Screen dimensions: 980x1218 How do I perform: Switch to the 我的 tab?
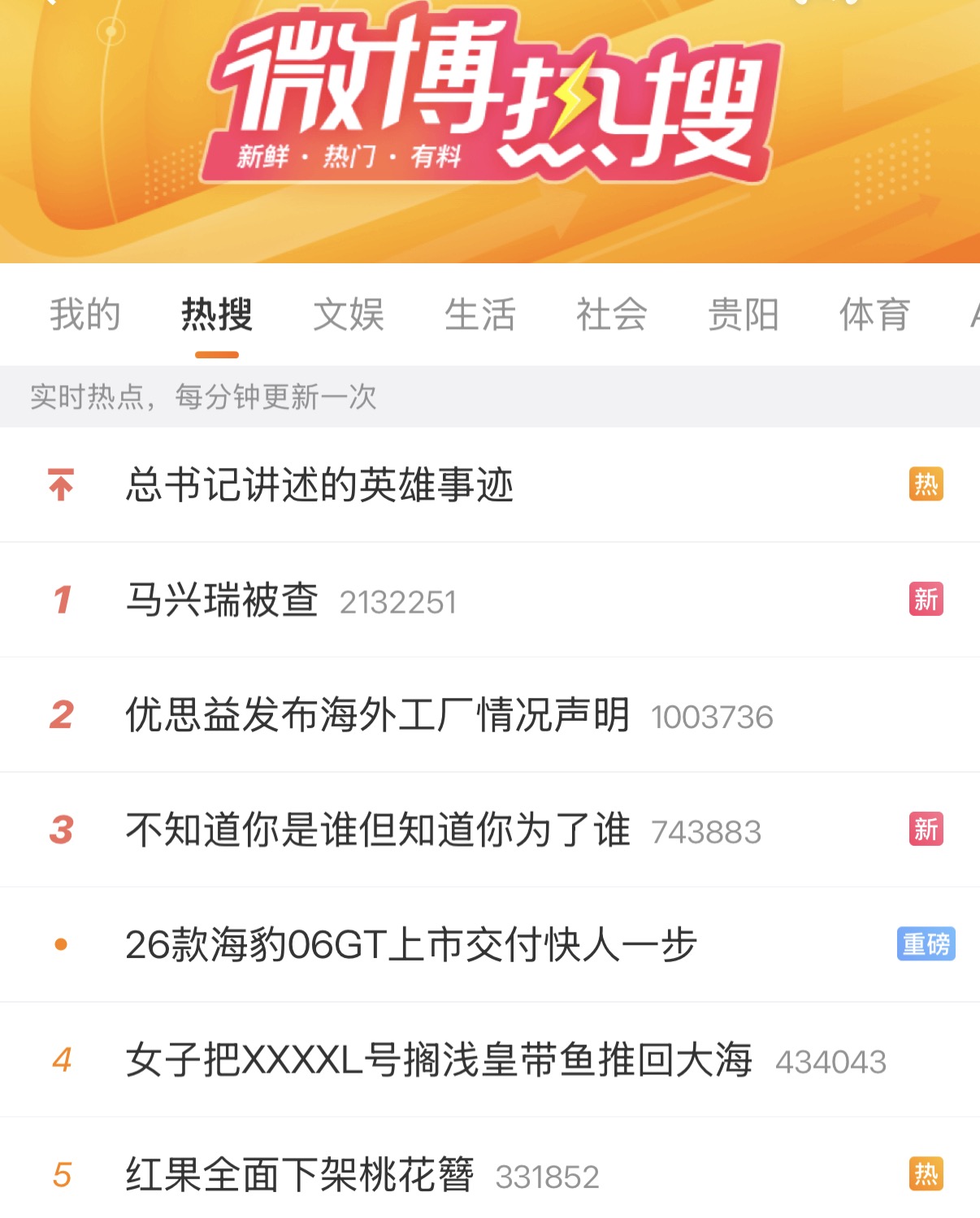click(x=85, y=314)
